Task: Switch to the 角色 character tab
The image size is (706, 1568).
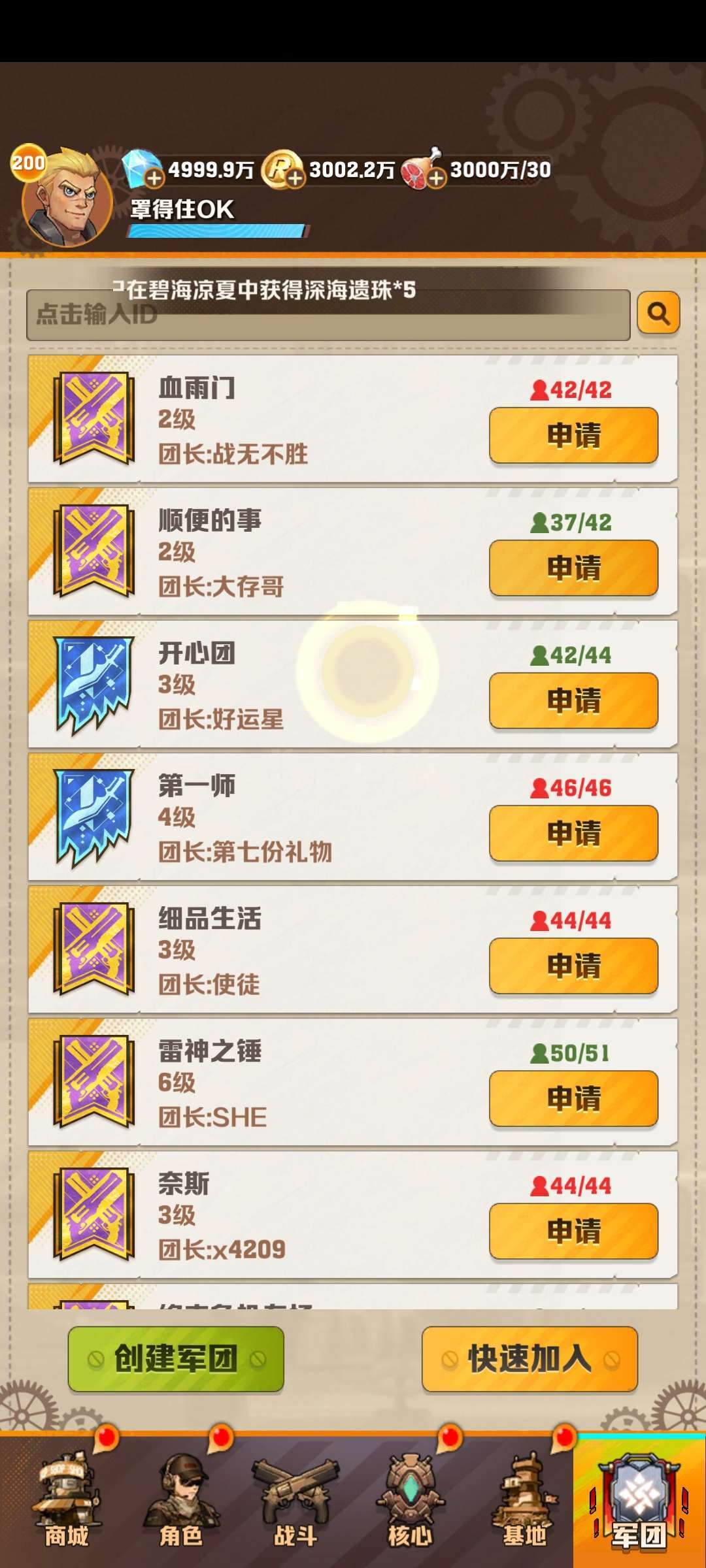Action: coord(181,1503)
